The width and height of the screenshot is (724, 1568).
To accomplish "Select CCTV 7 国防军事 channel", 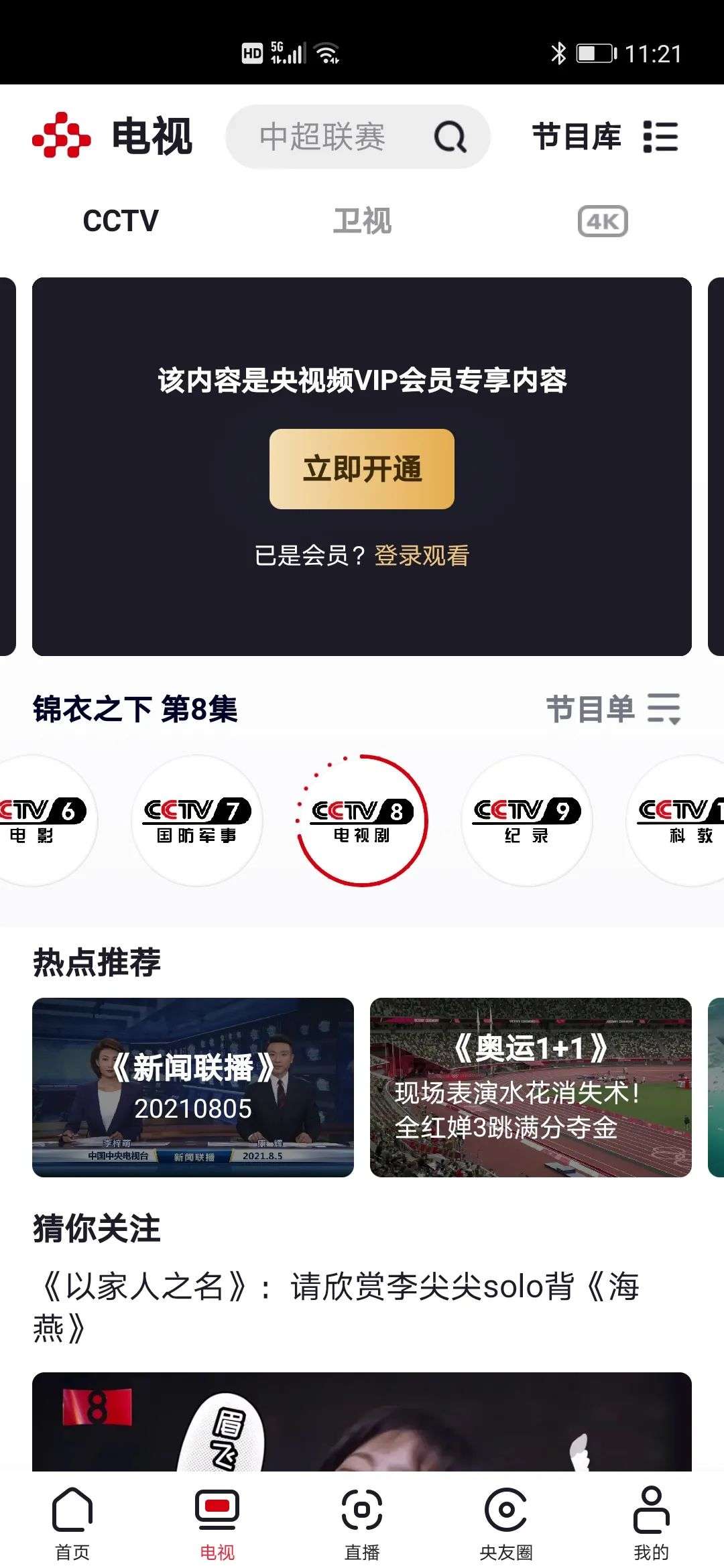I will pyautogui.click(x=197, y=820).
